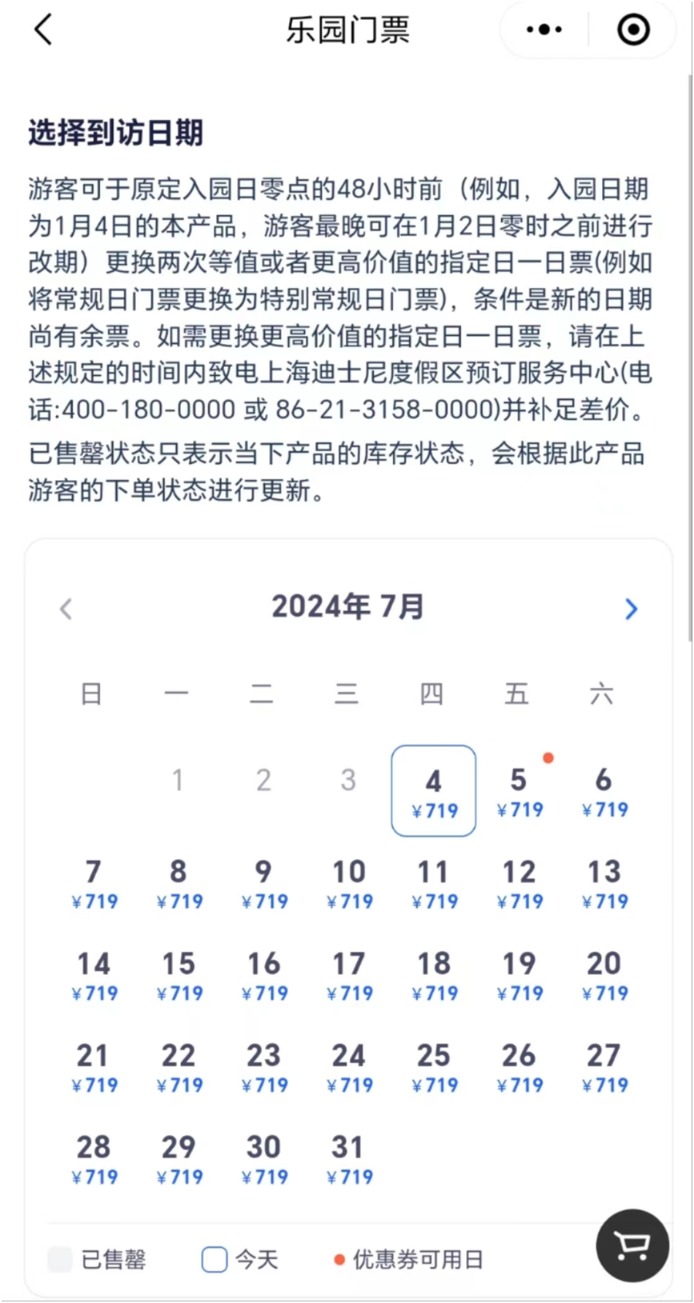The height and width of the screenshot is (1303, 694).
Task: Open the mini program more options menu
Action: [x=544, y=30]
